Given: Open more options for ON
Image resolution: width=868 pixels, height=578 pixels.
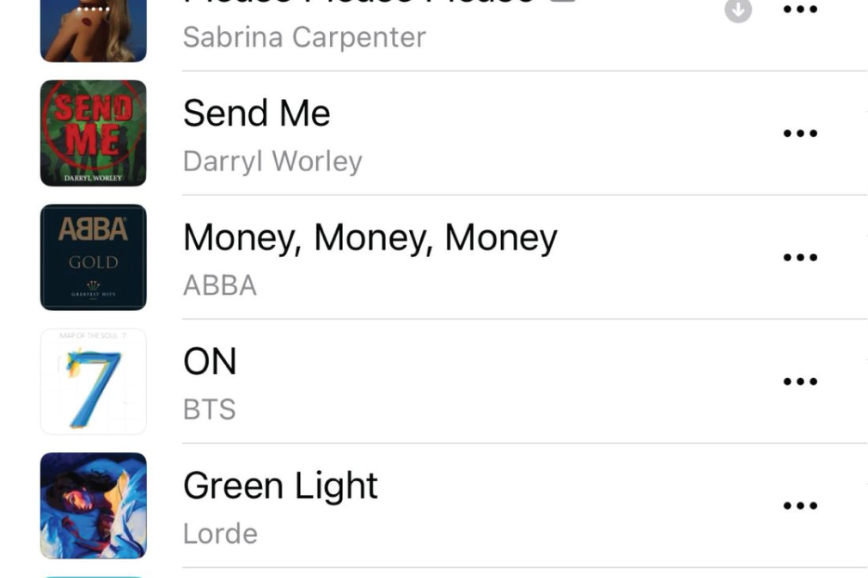Looking at the screenshot, I should pos(800,381).
